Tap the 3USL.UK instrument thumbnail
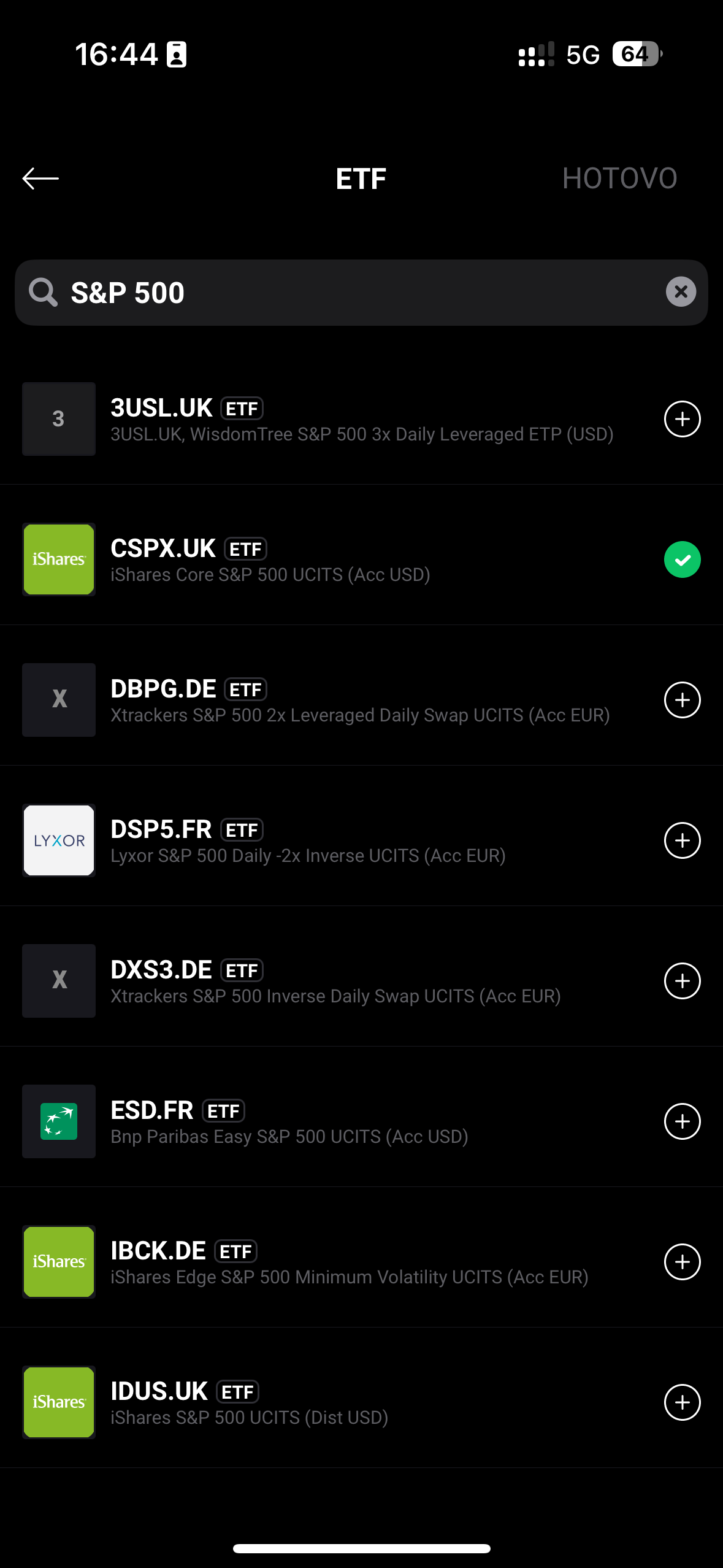Viewport: 723px width, 1568px height. [58, 419]
